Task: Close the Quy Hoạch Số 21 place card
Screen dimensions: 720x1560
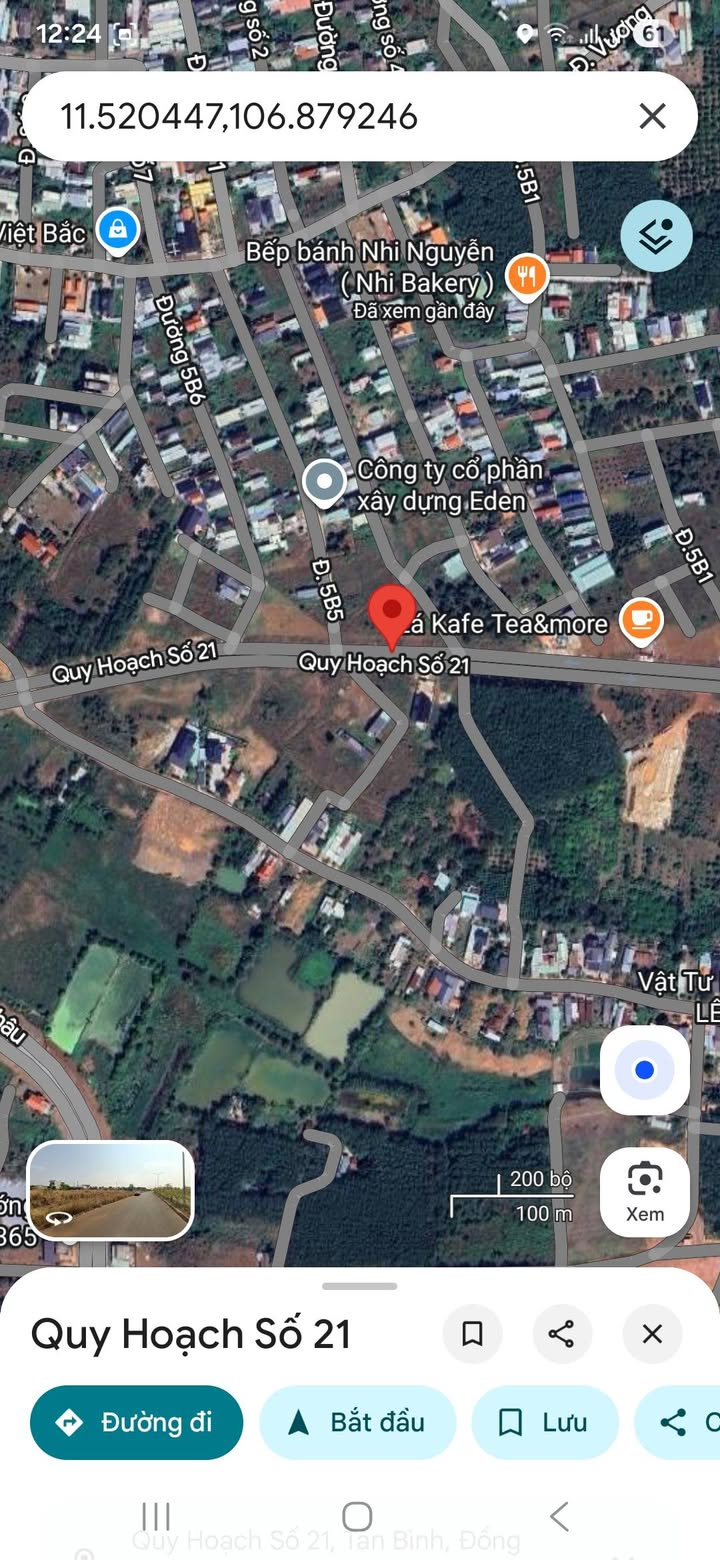Action: [x=652, y=1333]
